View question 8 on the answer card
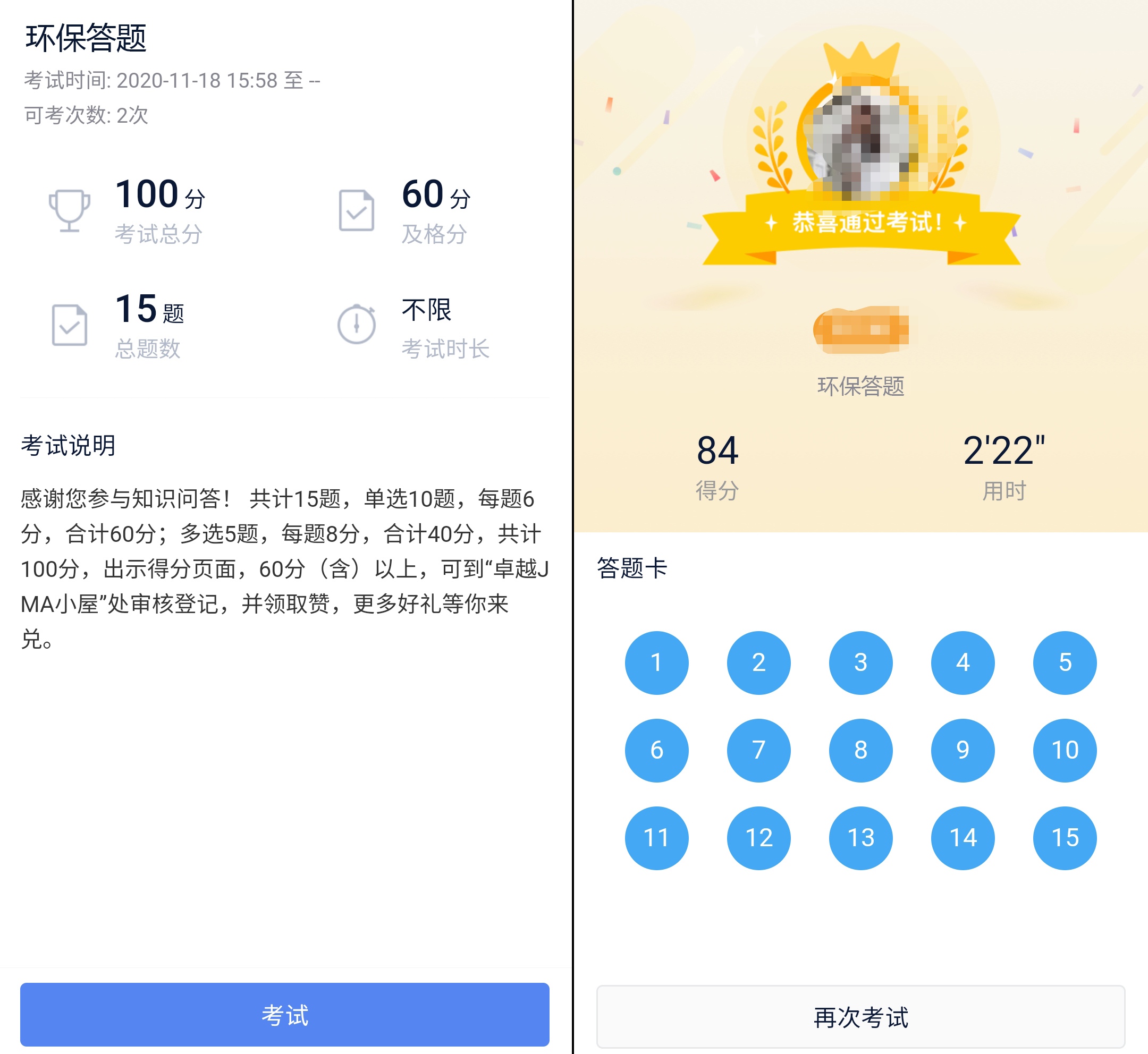Image resolution: width=1148 pixels, height=1054 pixels. 860,750
